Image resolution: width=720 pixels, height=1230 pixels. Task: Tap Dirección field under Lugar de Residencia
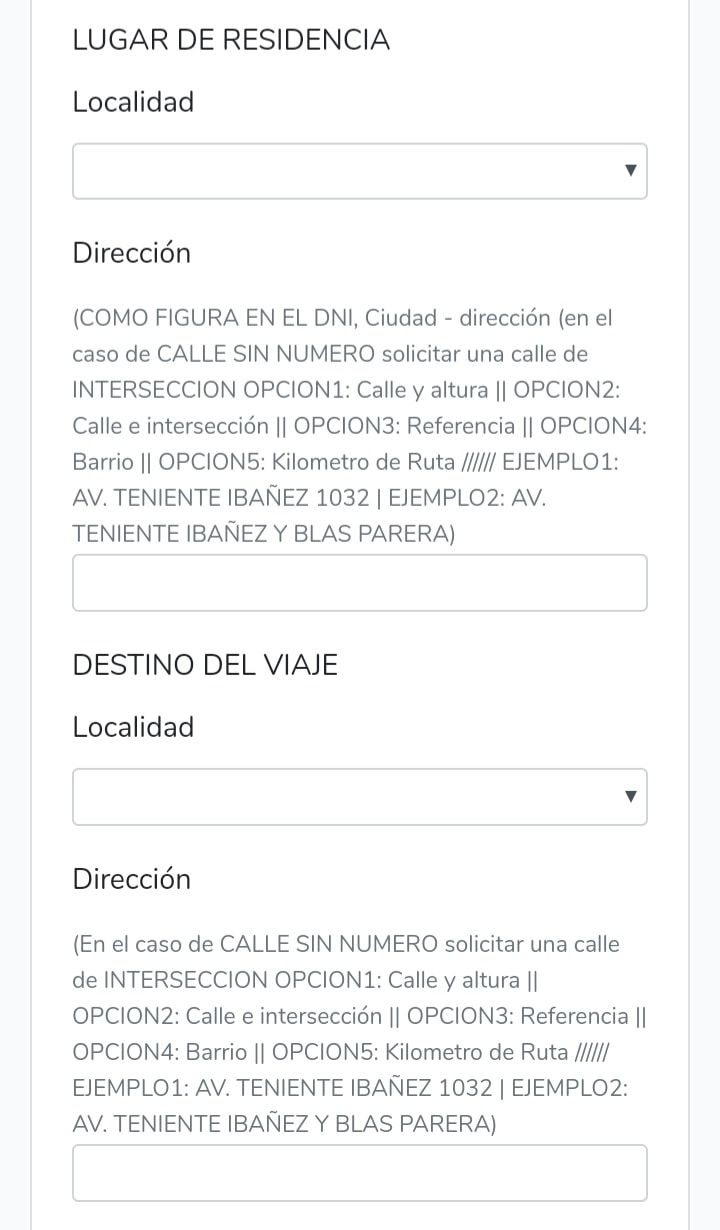pos(359,583)
